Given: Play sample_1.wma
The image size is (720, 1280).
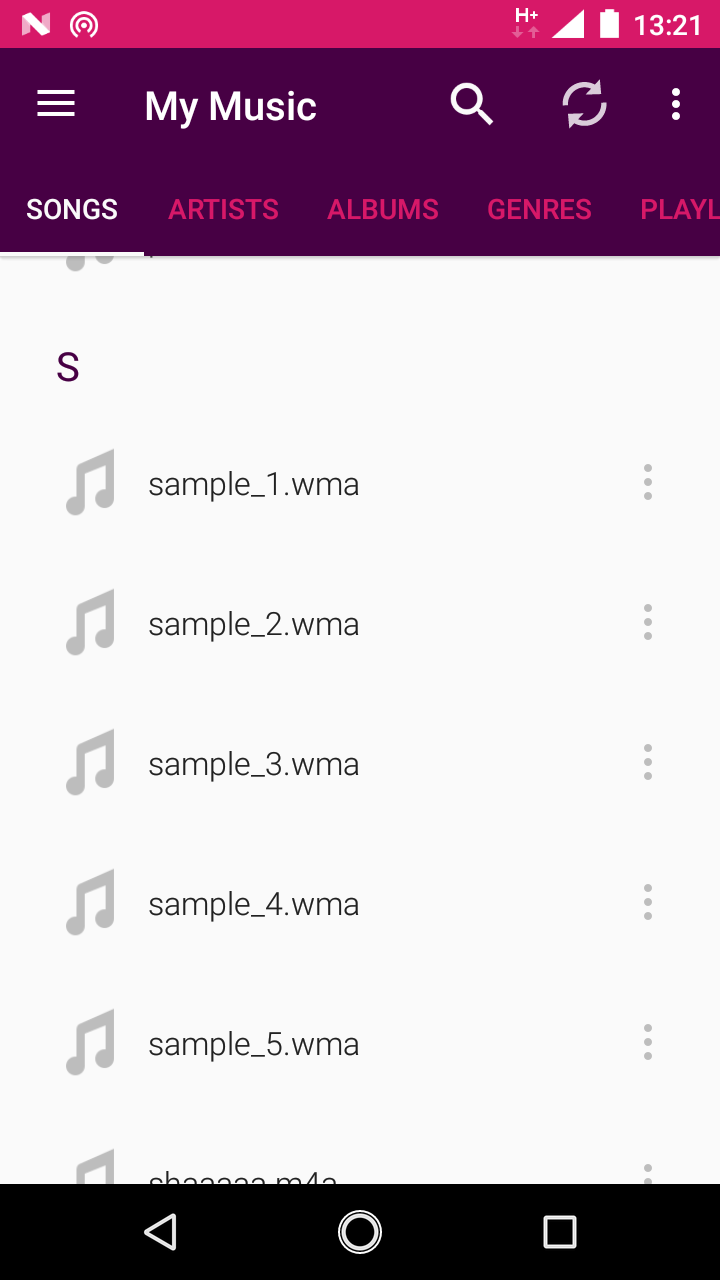Looking at the screenshot, I should pos(254,484).
